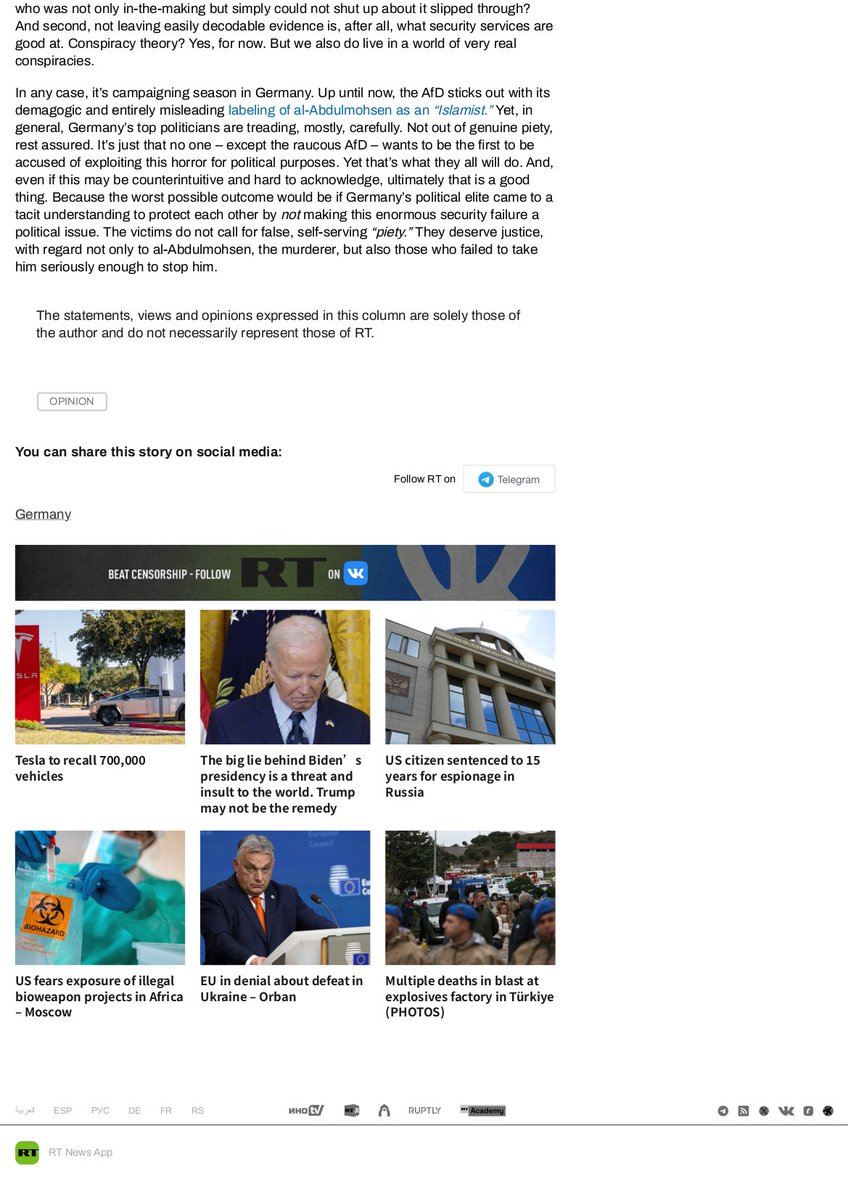Tap the OPINION tag
The height and width of the screenshot is (1200, 848).
[72, 401]
